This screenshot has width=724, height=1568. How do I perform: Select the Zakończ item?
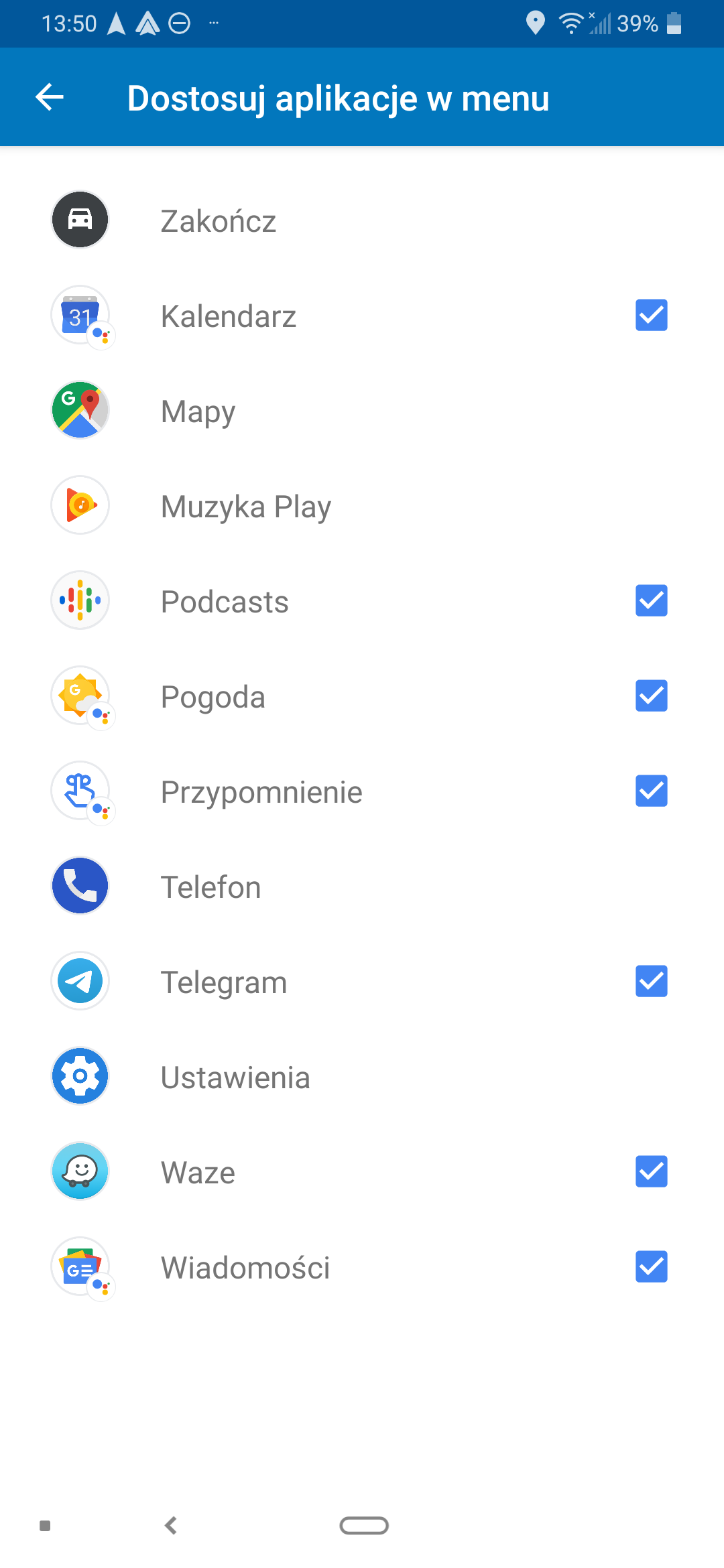click(x=362, y=220)
